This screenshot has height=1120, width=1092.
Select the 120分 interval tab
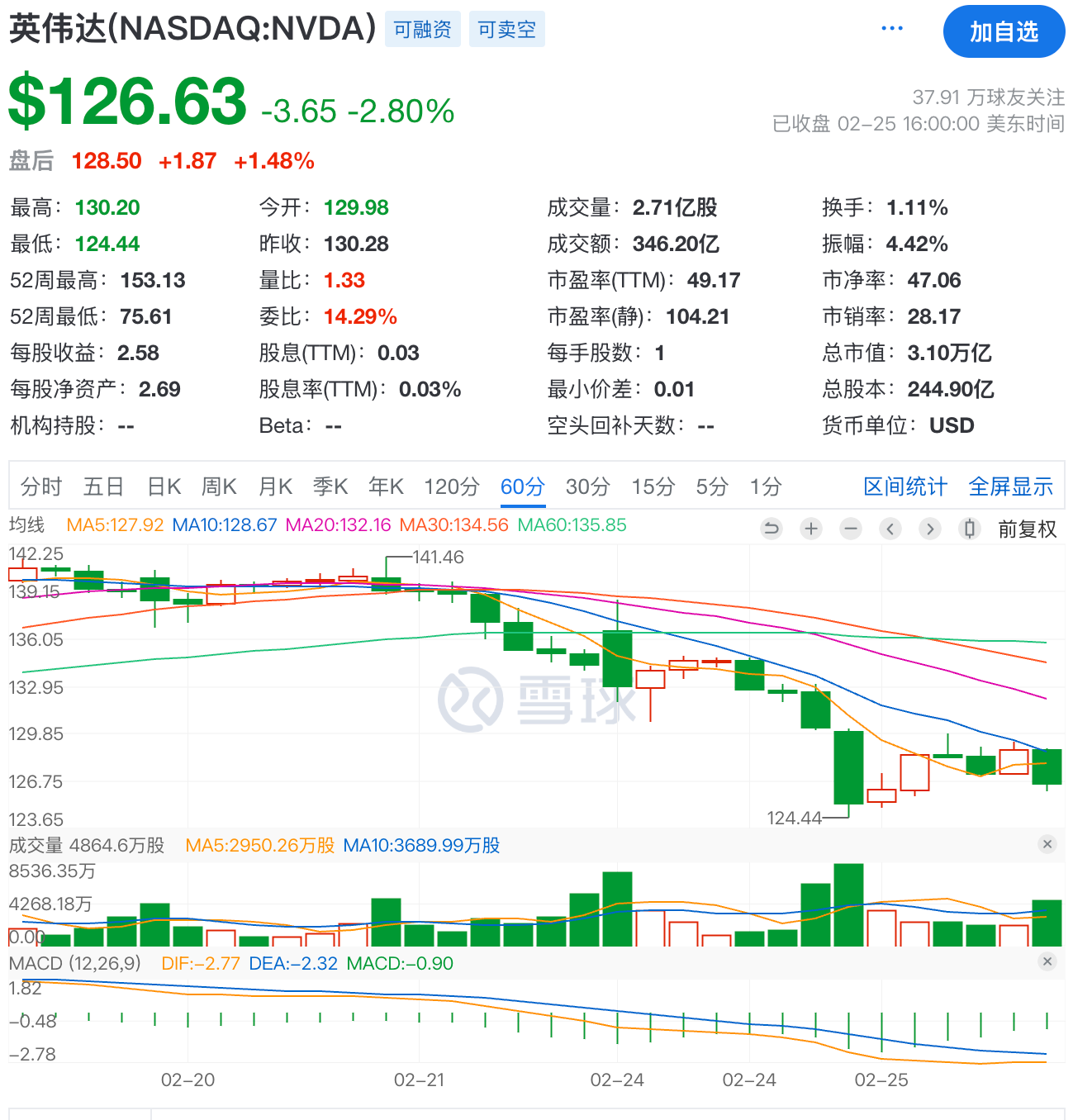(452, 486)
